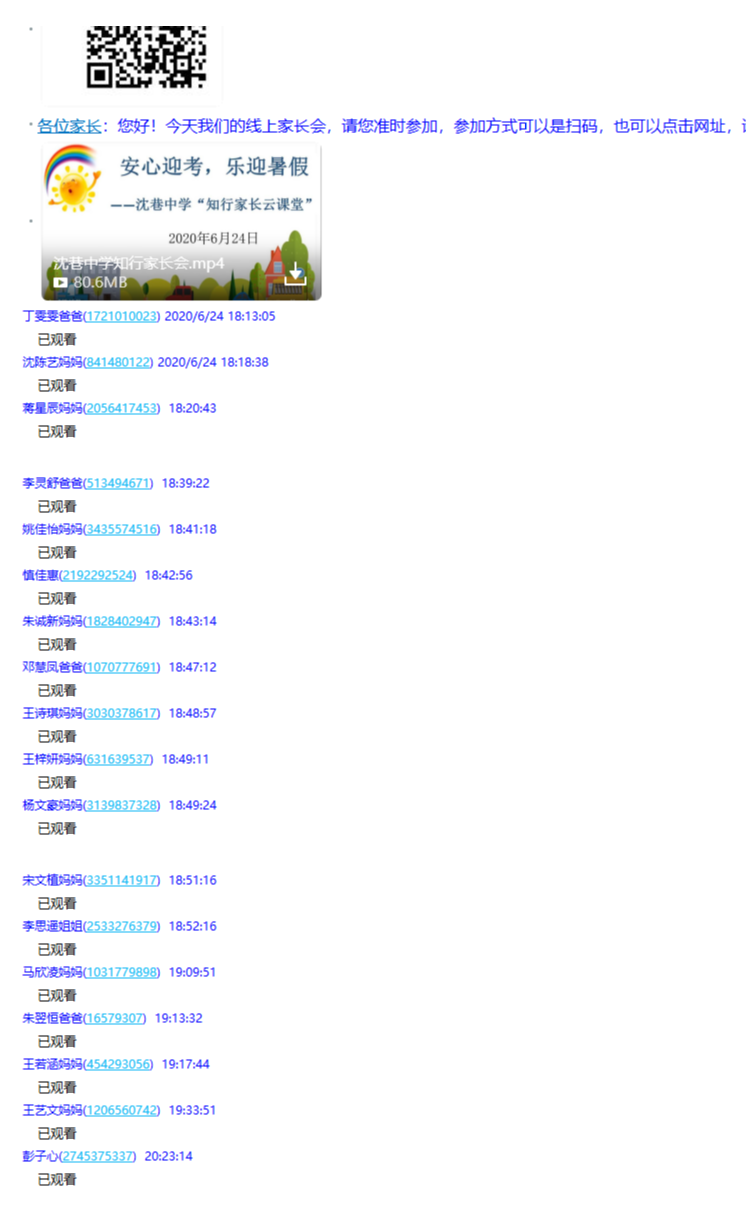Download the 沈巷中学知行家长会.mp4 file
This screenshot has height=1211, width=746.
click(295, 274)
